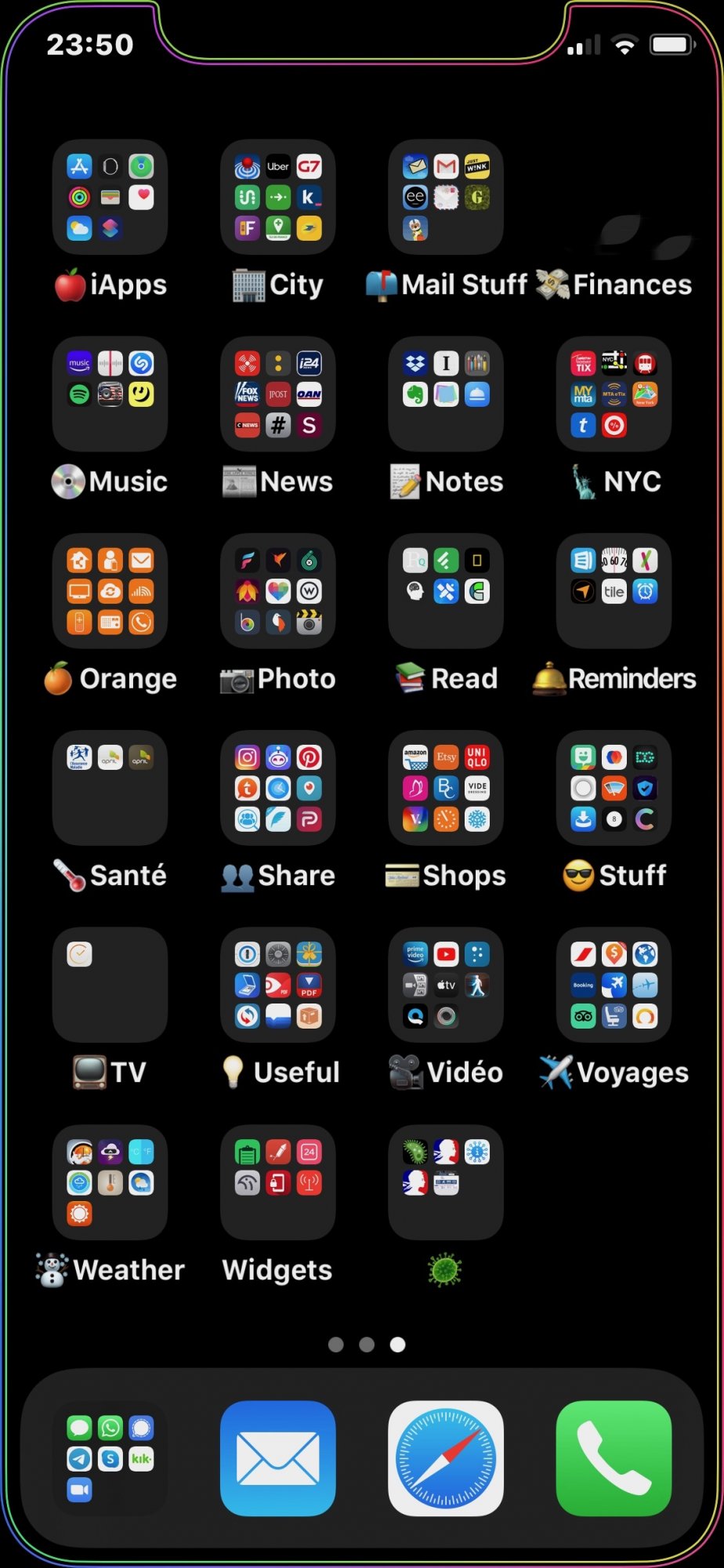Open the Orange folder

click(110, 591)
